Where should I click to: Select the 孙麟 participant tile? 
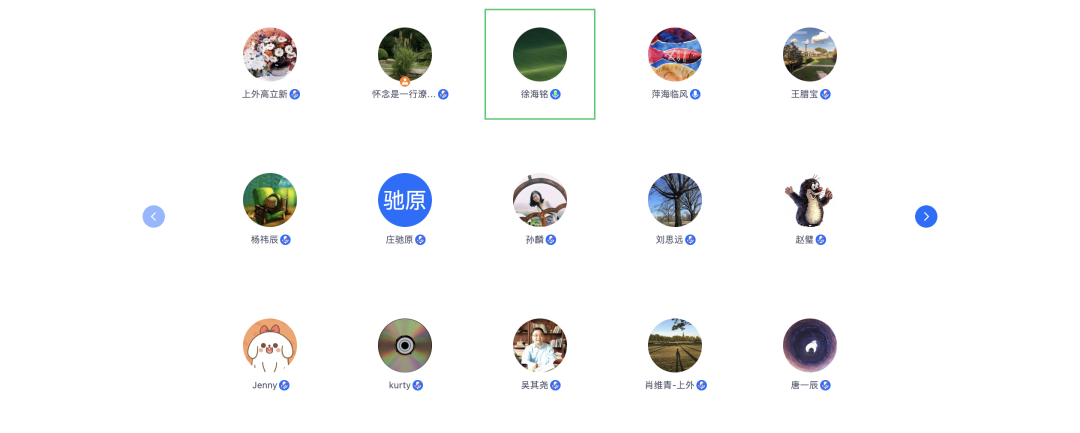click(540, 200)
